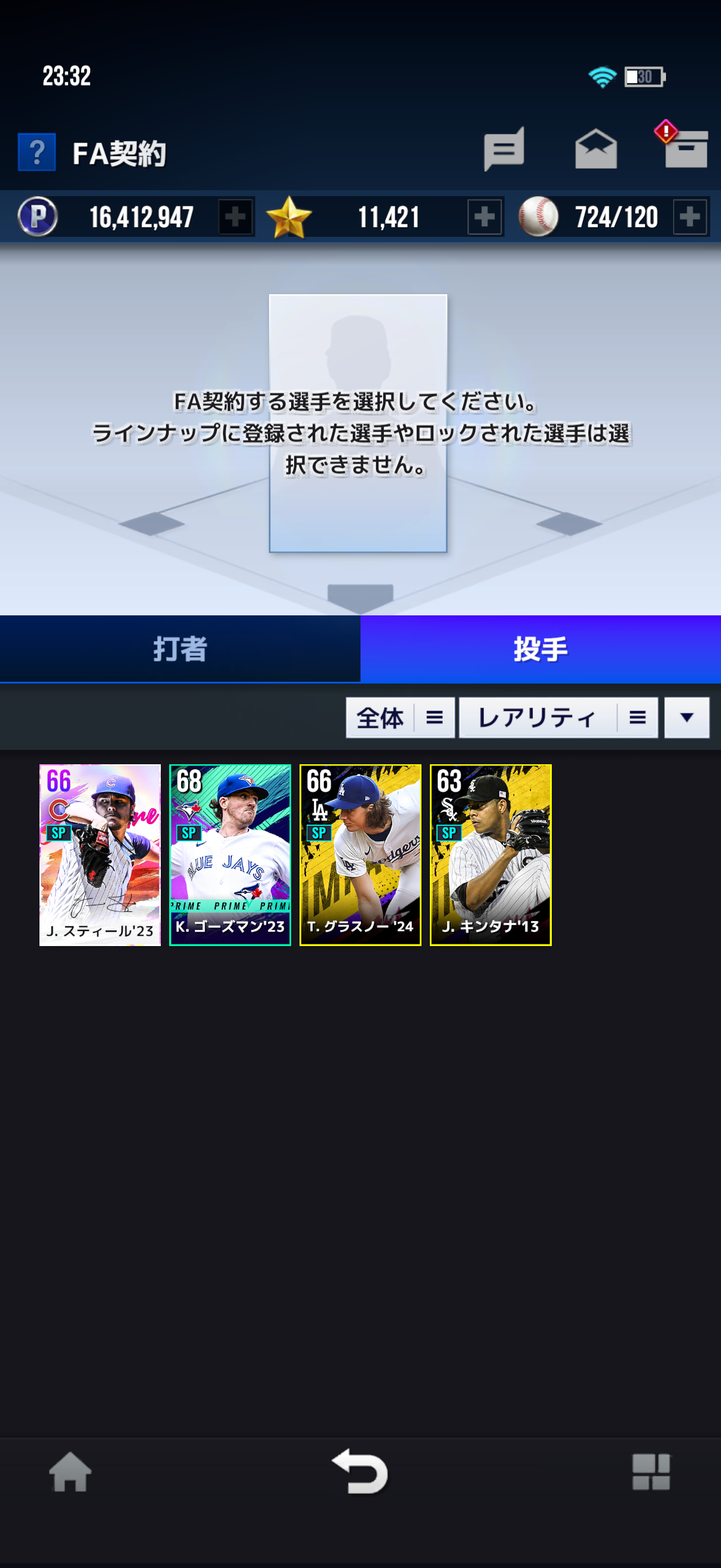The image size is (721, 1568).
Task: Select T. グラスノー'24 player card
Action: coord(360,855)
